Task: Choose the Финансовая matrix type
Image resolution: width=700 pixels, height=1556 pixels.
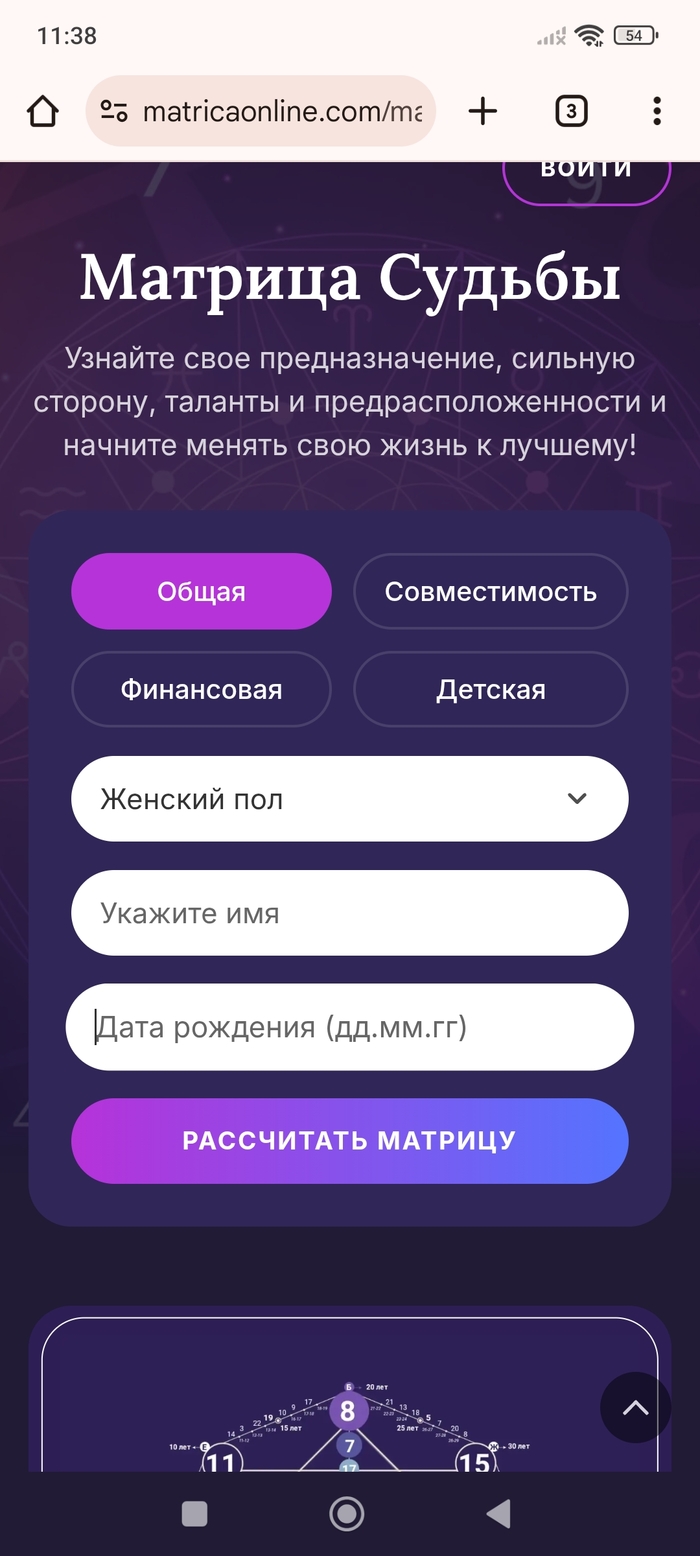Action: pyautogui.click(x=201, y=690)
